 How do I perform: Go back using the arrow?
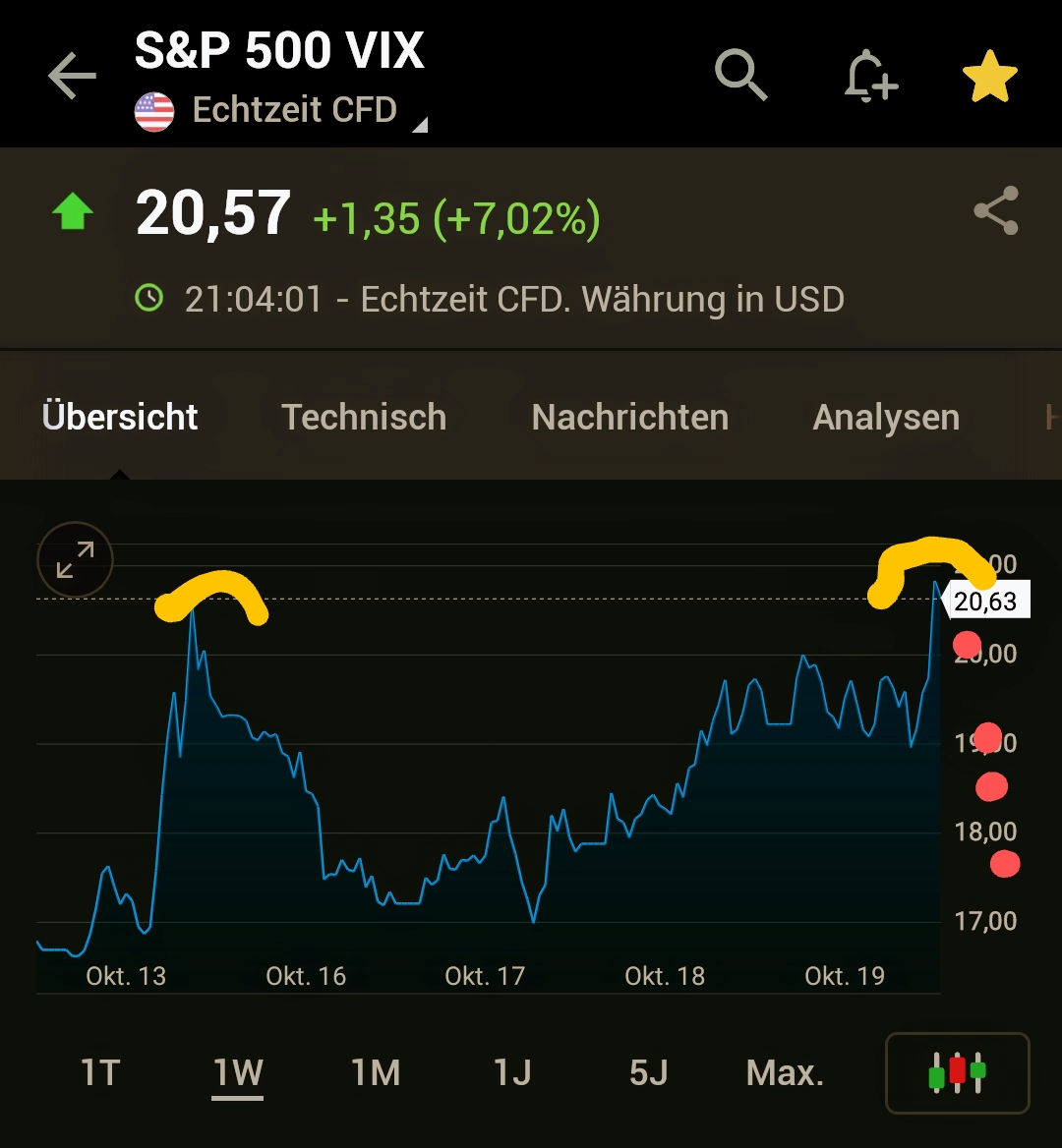coord(73,77)
